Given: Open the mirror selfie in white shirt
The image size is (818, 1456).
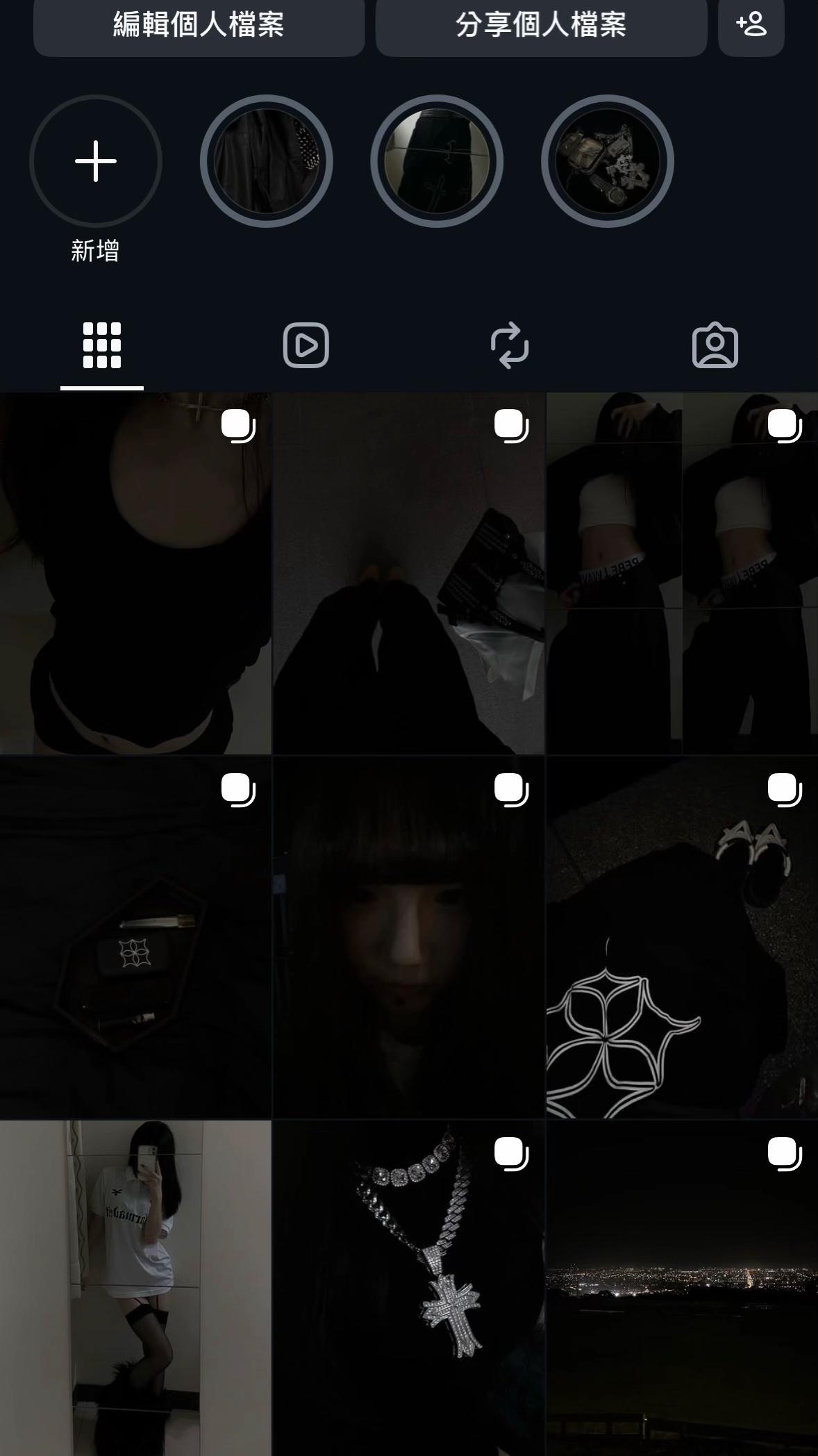Looking at the screenshot, I should (x=135, y=1288).
